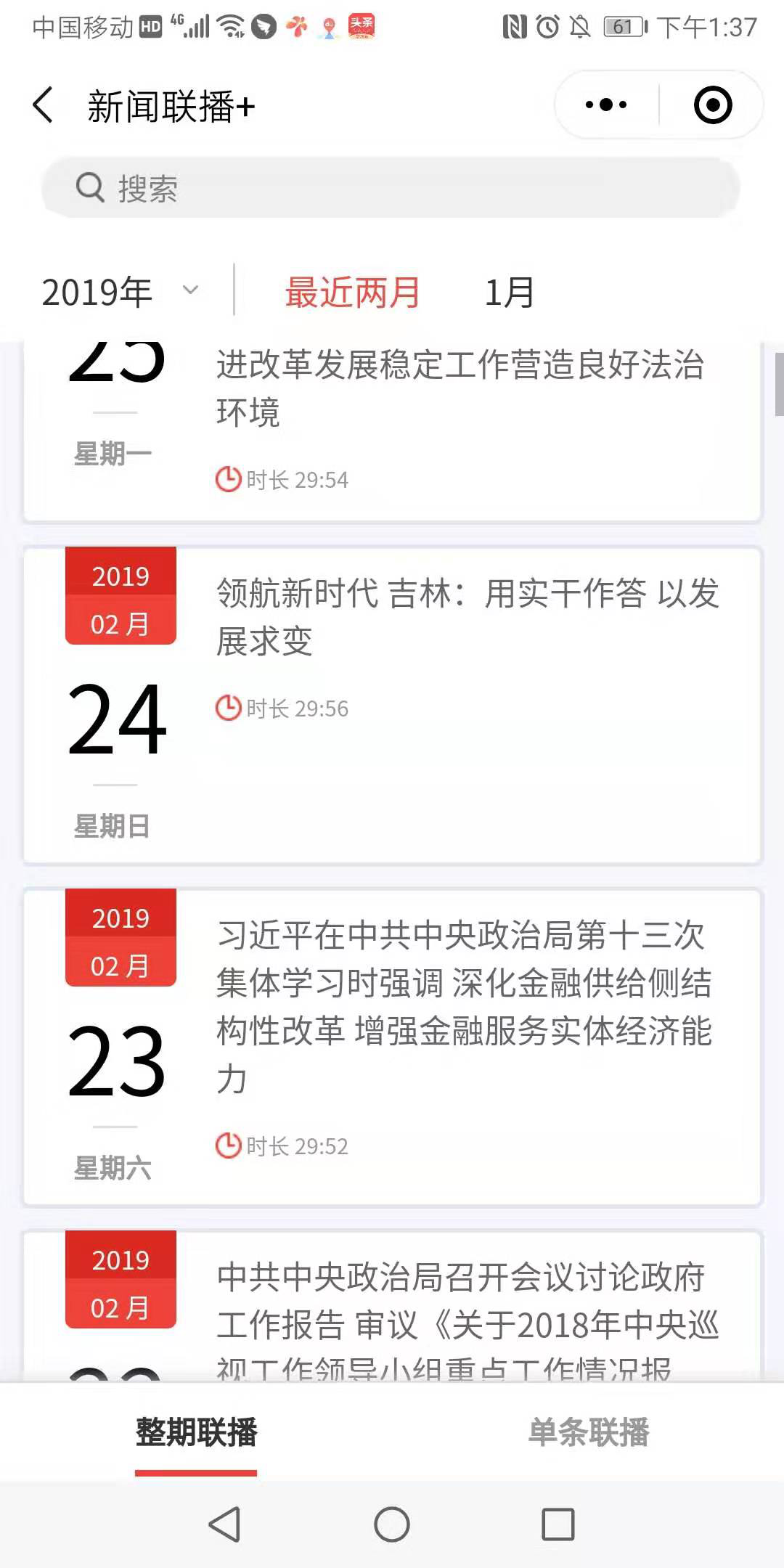Click the clock icon next to 时长 29:52
The image size is (784, 1568).
click(229, 1145)
